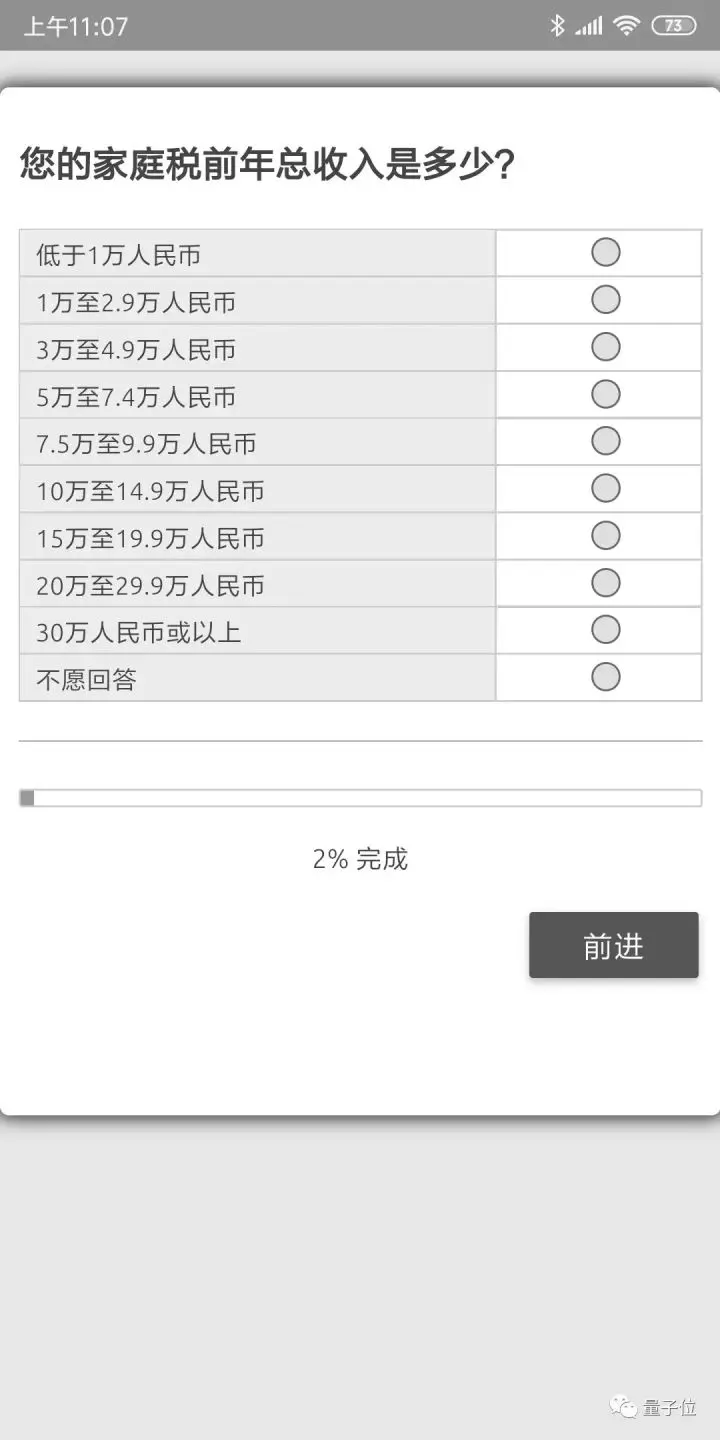Select 不愿回答 to skip answering

[606, 678]
